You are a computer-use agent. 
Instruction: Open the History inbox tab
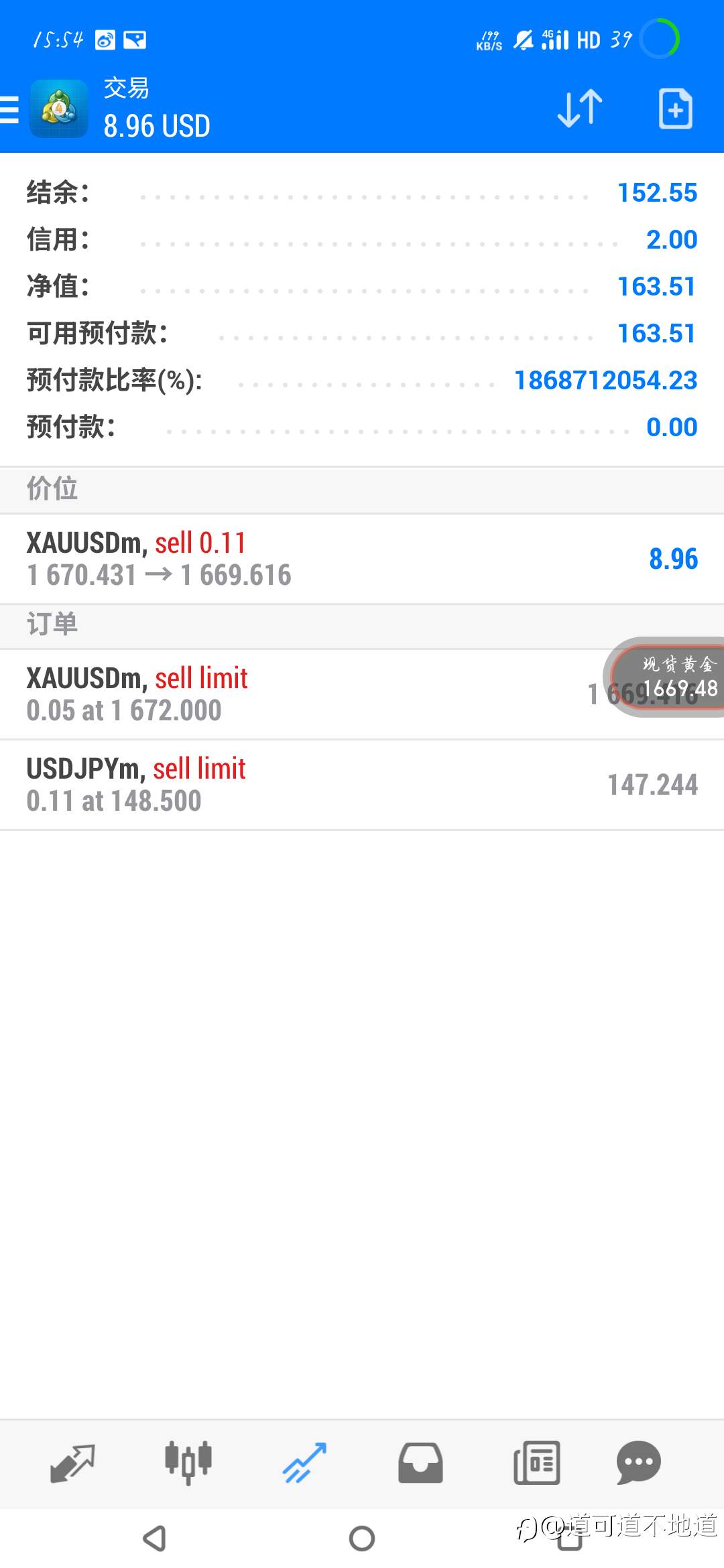pyautogui.click(x=420, y=1463)
